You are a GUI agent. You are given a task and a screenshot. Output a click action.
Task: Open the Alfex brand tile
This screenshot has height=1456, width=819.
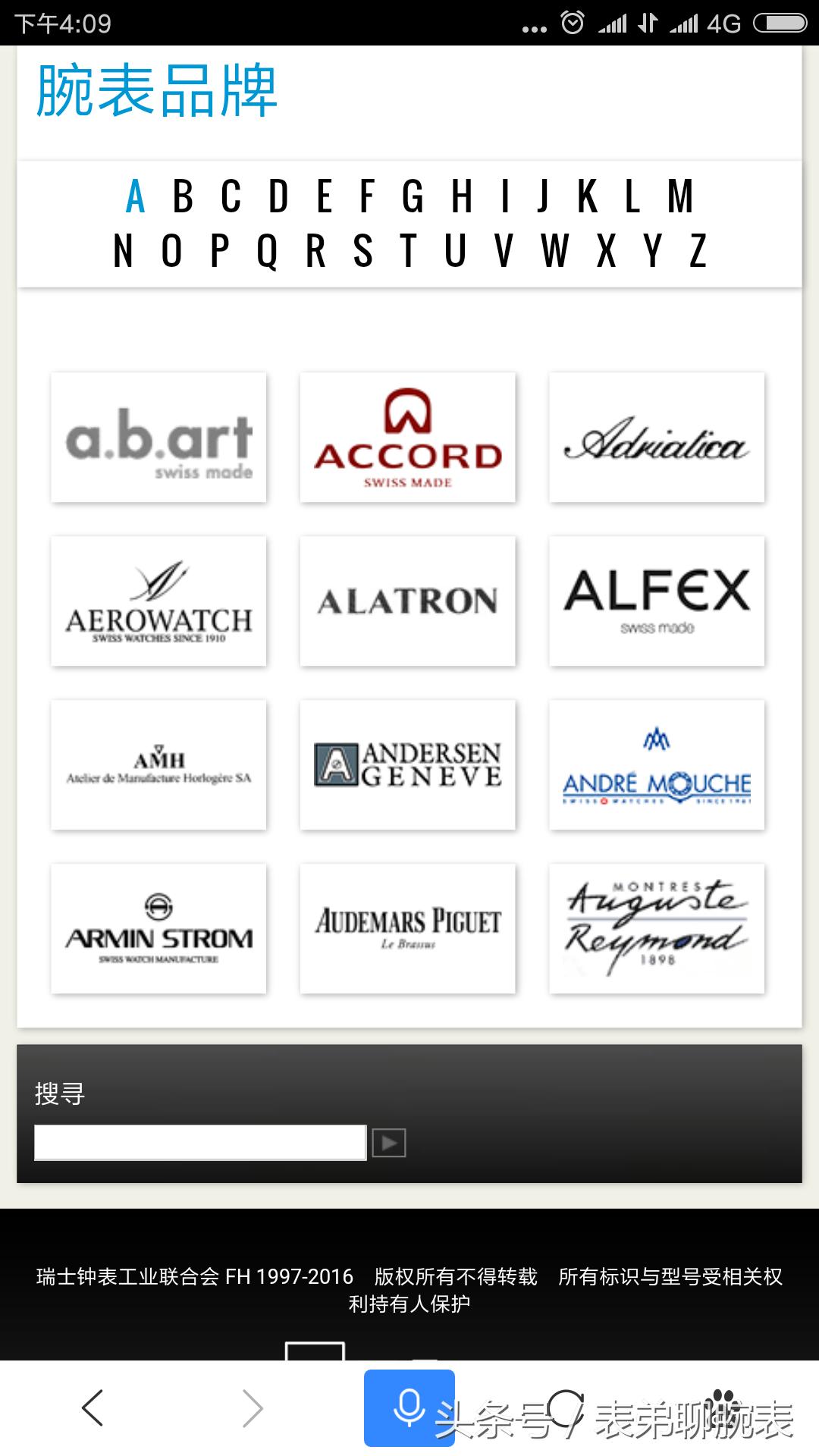[x=657, y=601]
